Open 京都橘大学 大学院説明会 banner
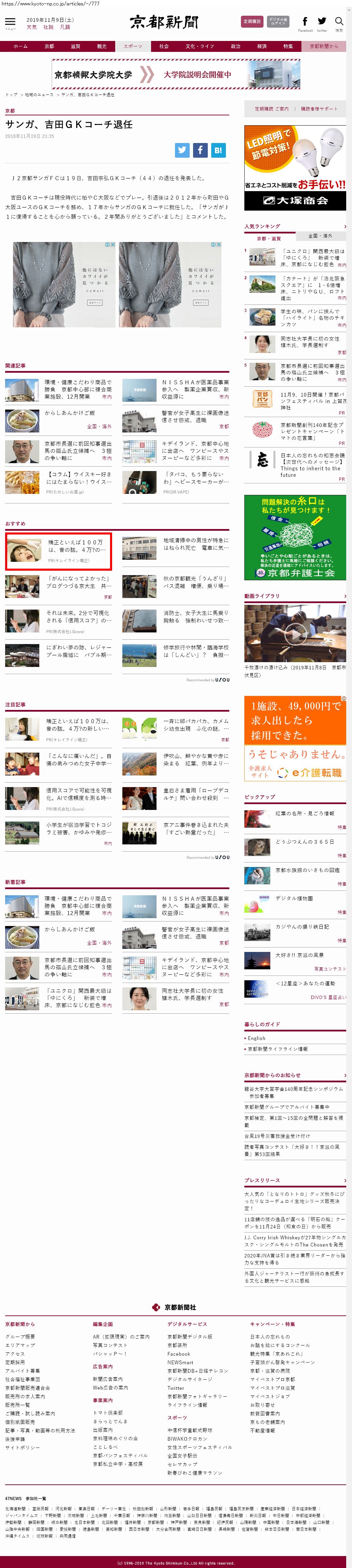The image size is (352, 1568). tap(176, 74)
